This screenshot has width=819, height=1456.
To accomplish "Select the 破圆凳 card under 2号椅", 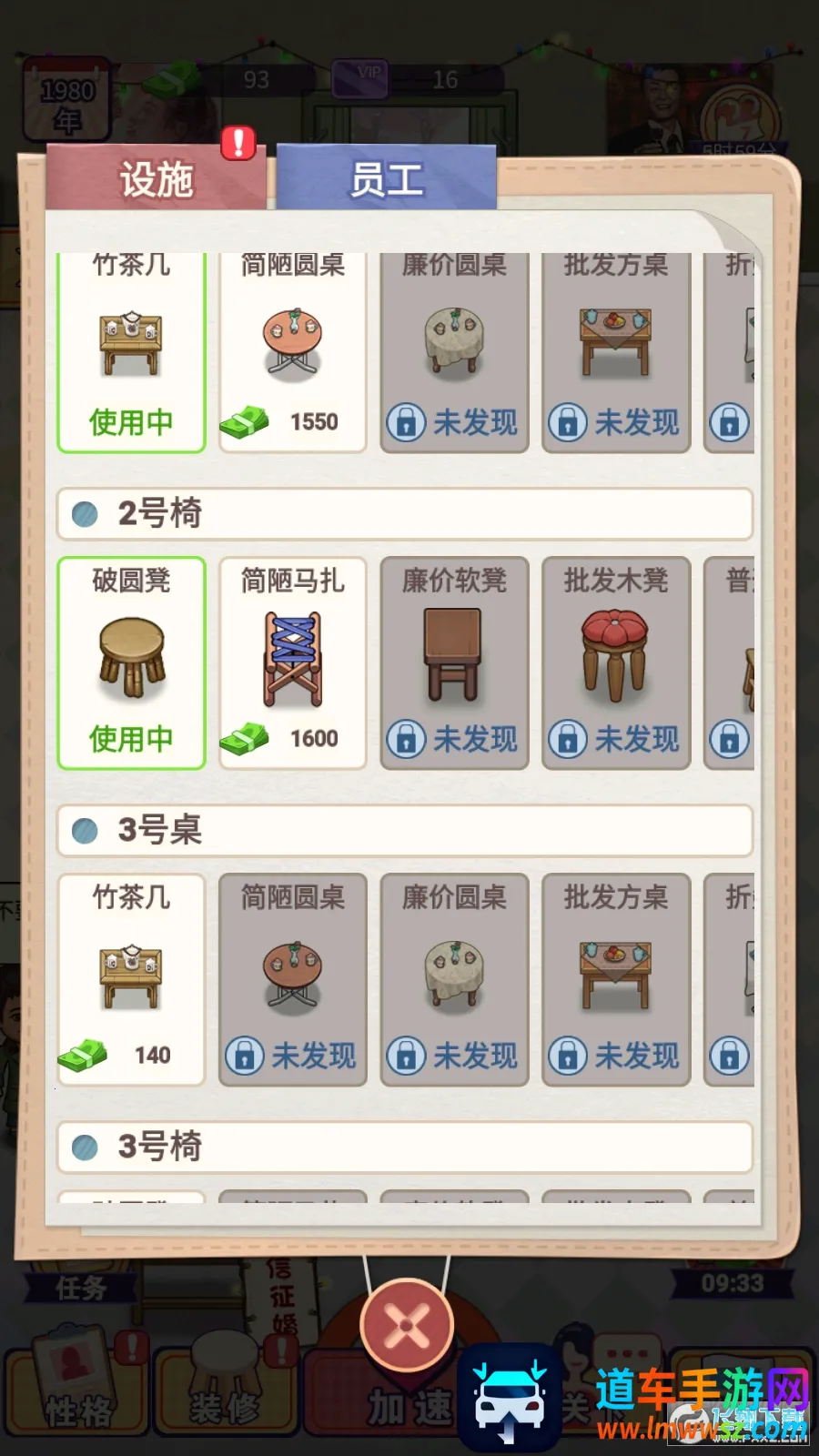I will point(132,662).
